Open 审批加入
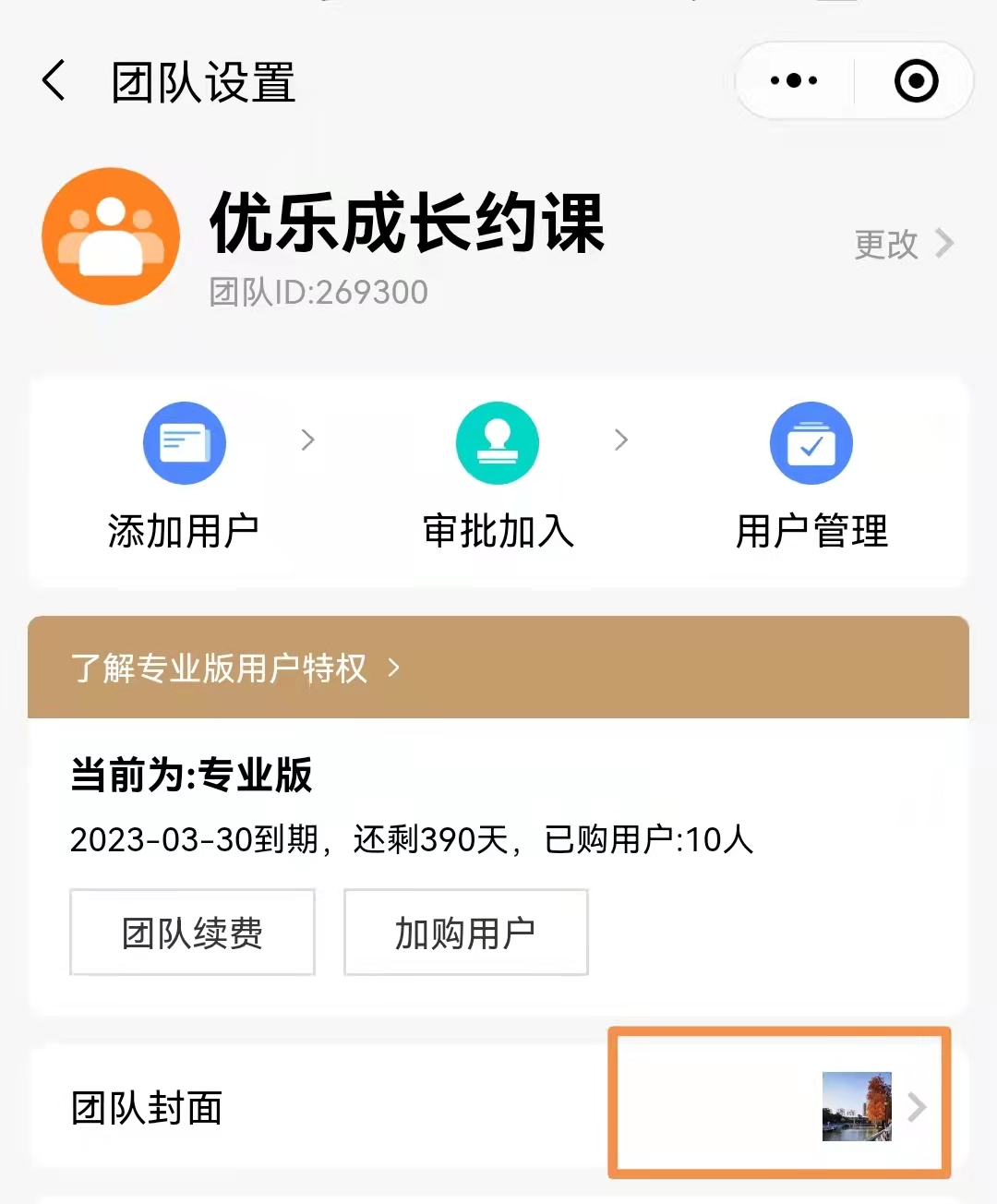Viewport: 997px width, 1204px height. point(498,476)
